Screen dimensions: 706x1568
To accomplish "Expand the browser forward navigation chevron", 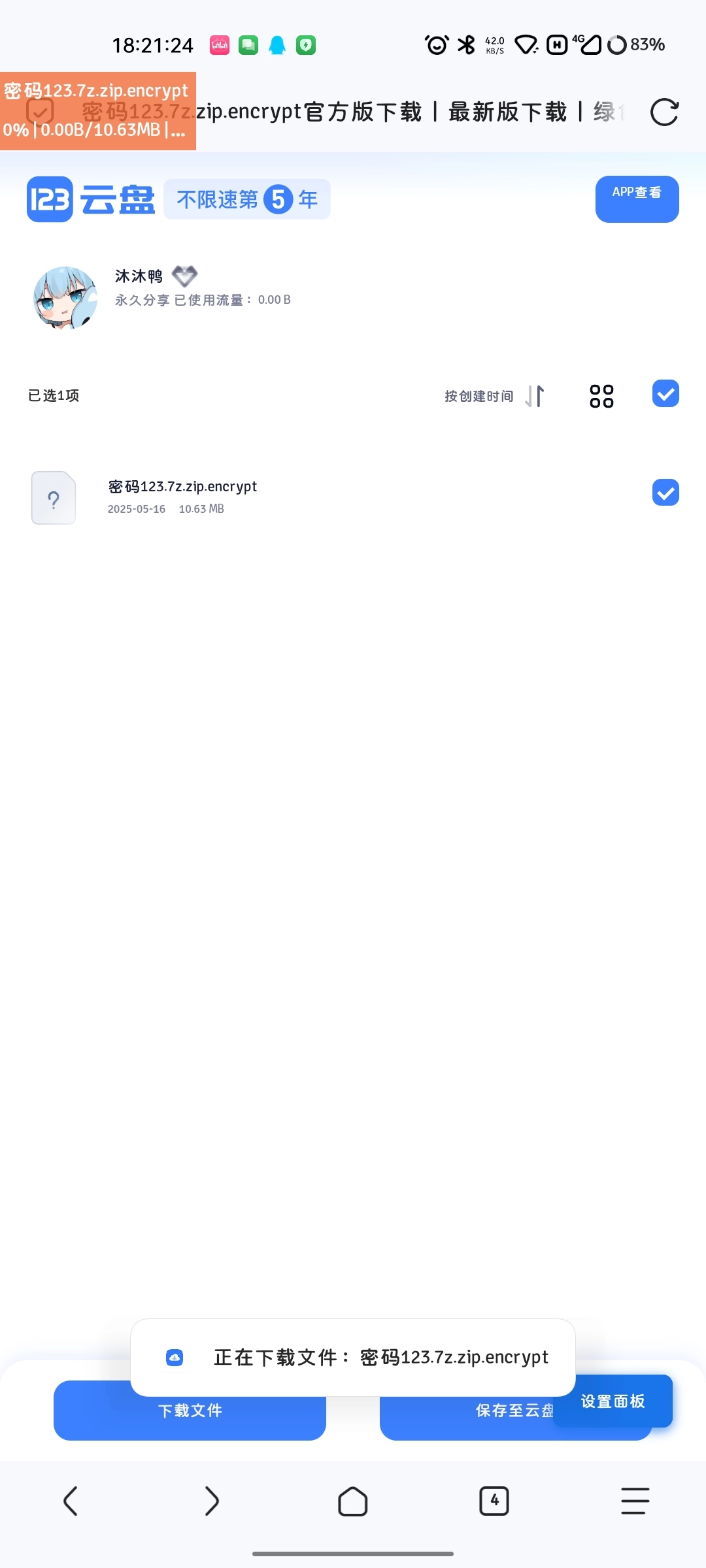I will (212, 1501).
